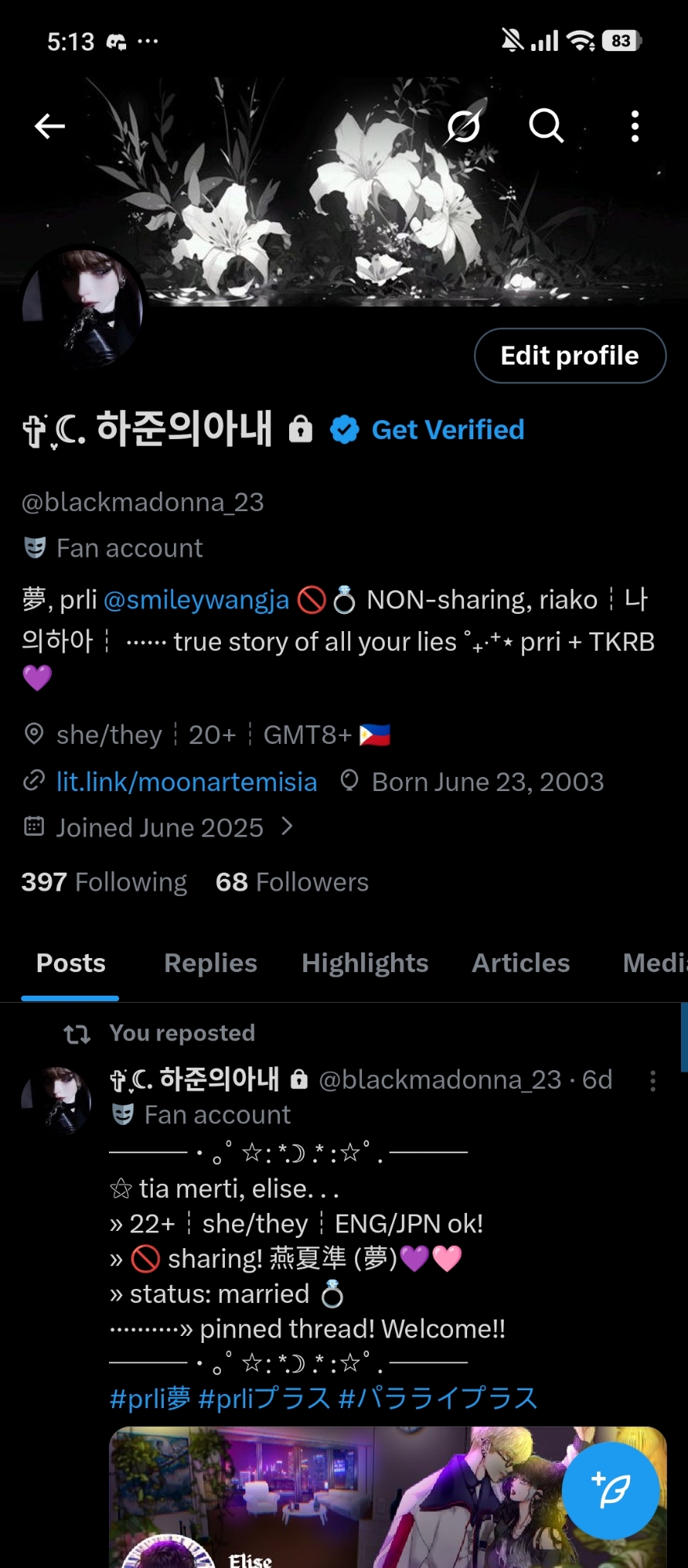688x1568 pixels.
Task: Tap the Edit profile button
Action: [x=570, y=356]
